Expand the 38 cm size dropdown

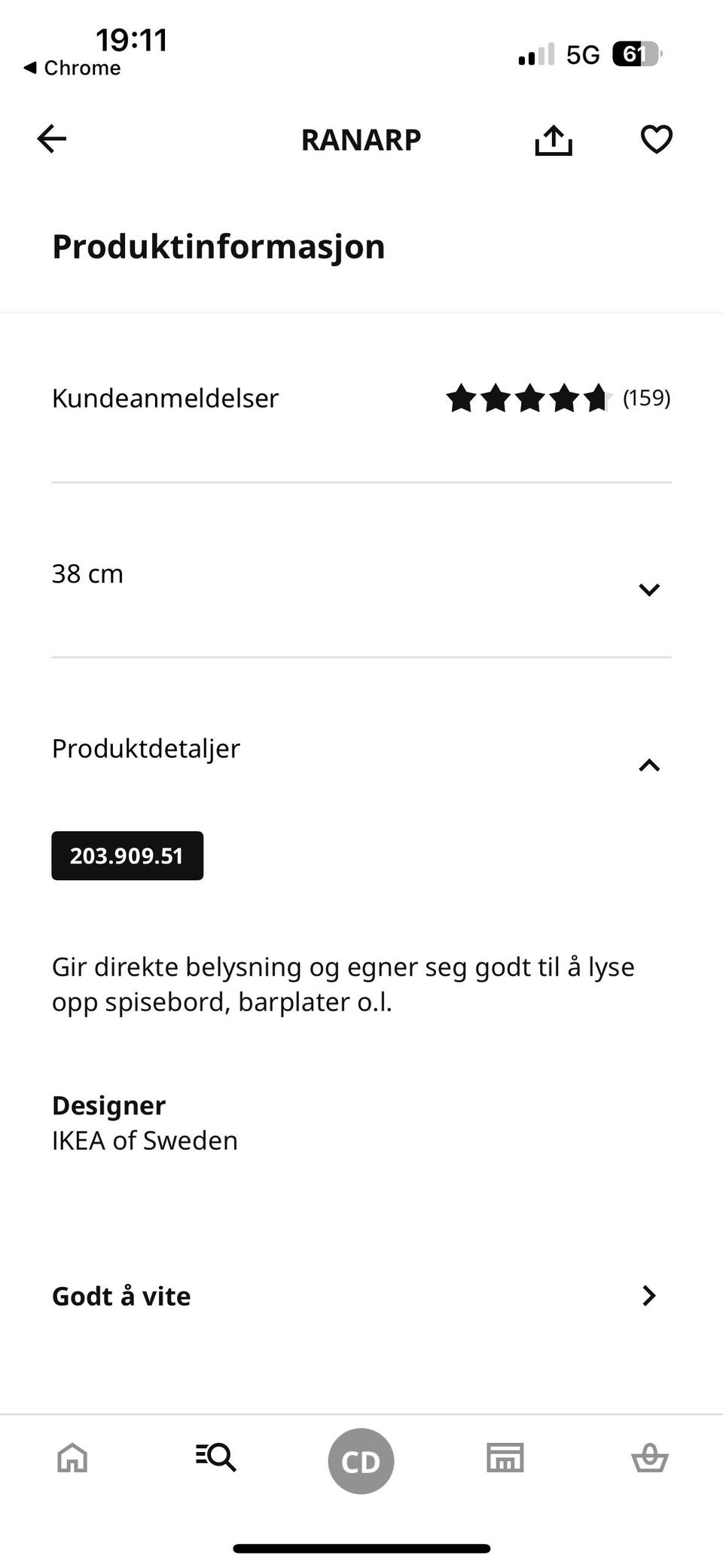649,589
